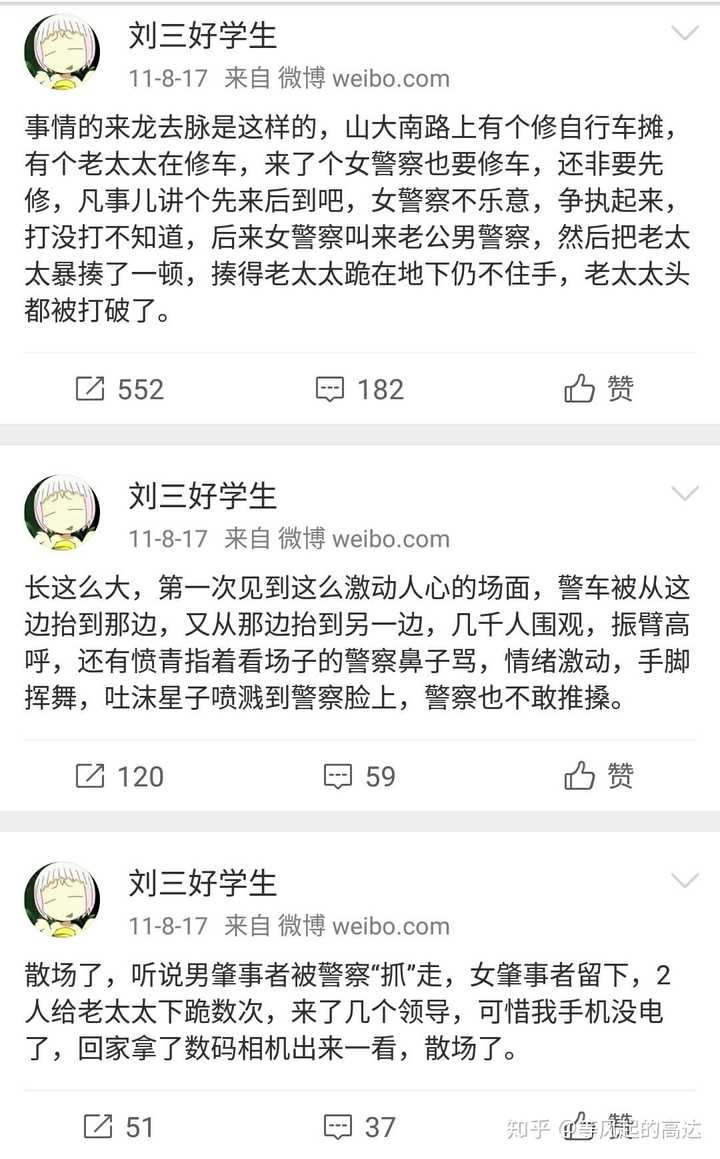
Task: Open the dropdown chevron on the 修自行车摊 post
Action: 685,34
